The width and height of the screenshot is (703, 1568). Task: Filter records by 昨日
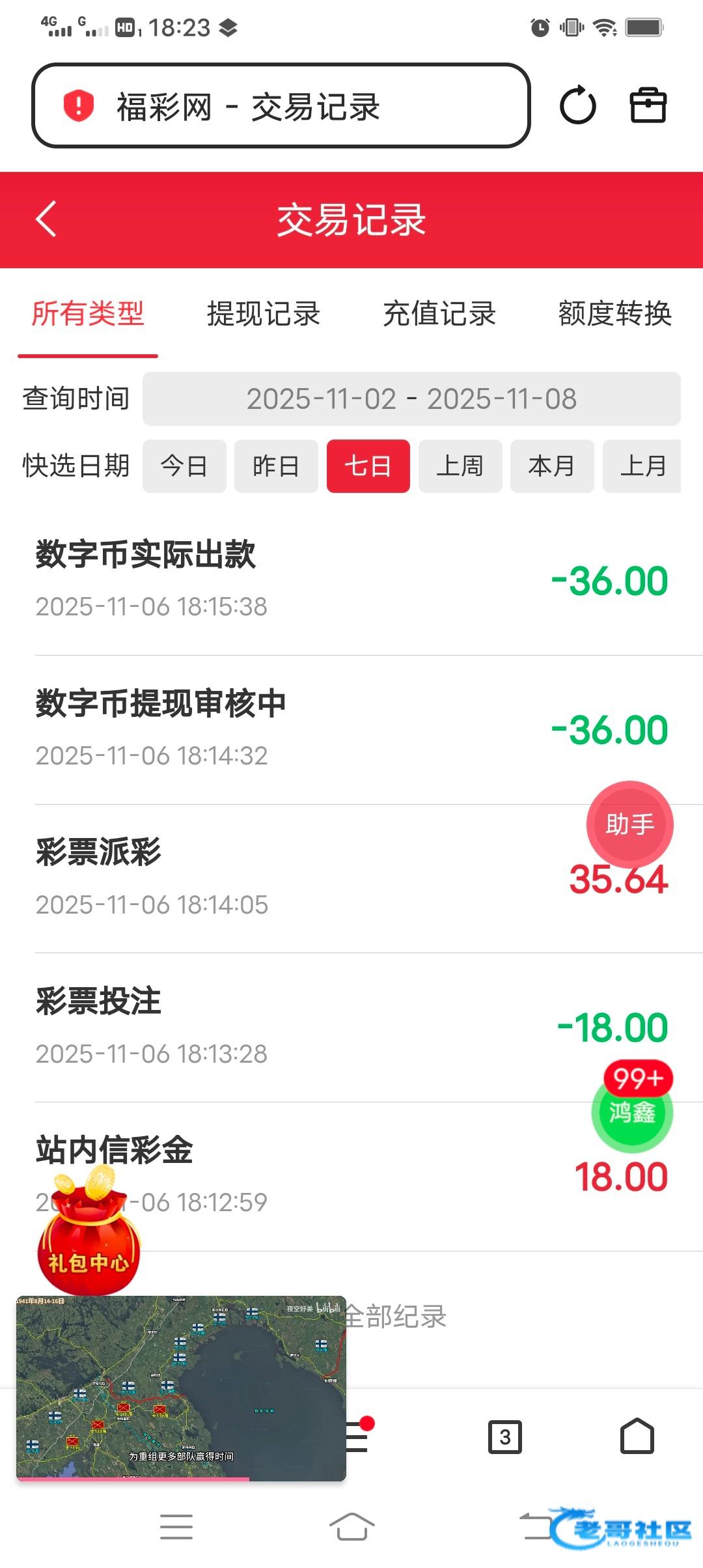276,466
